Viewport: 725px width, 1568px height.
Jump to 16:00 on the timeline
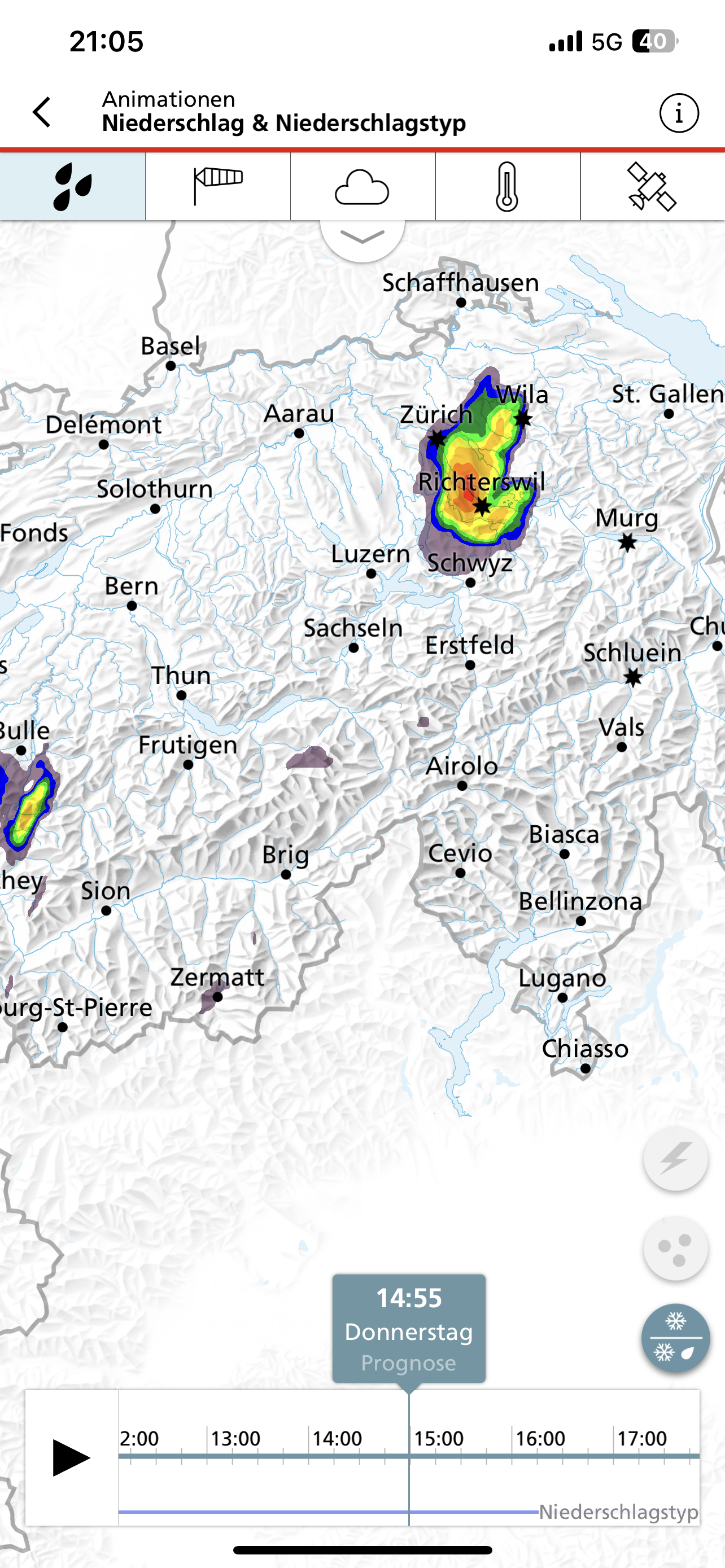540,1438
